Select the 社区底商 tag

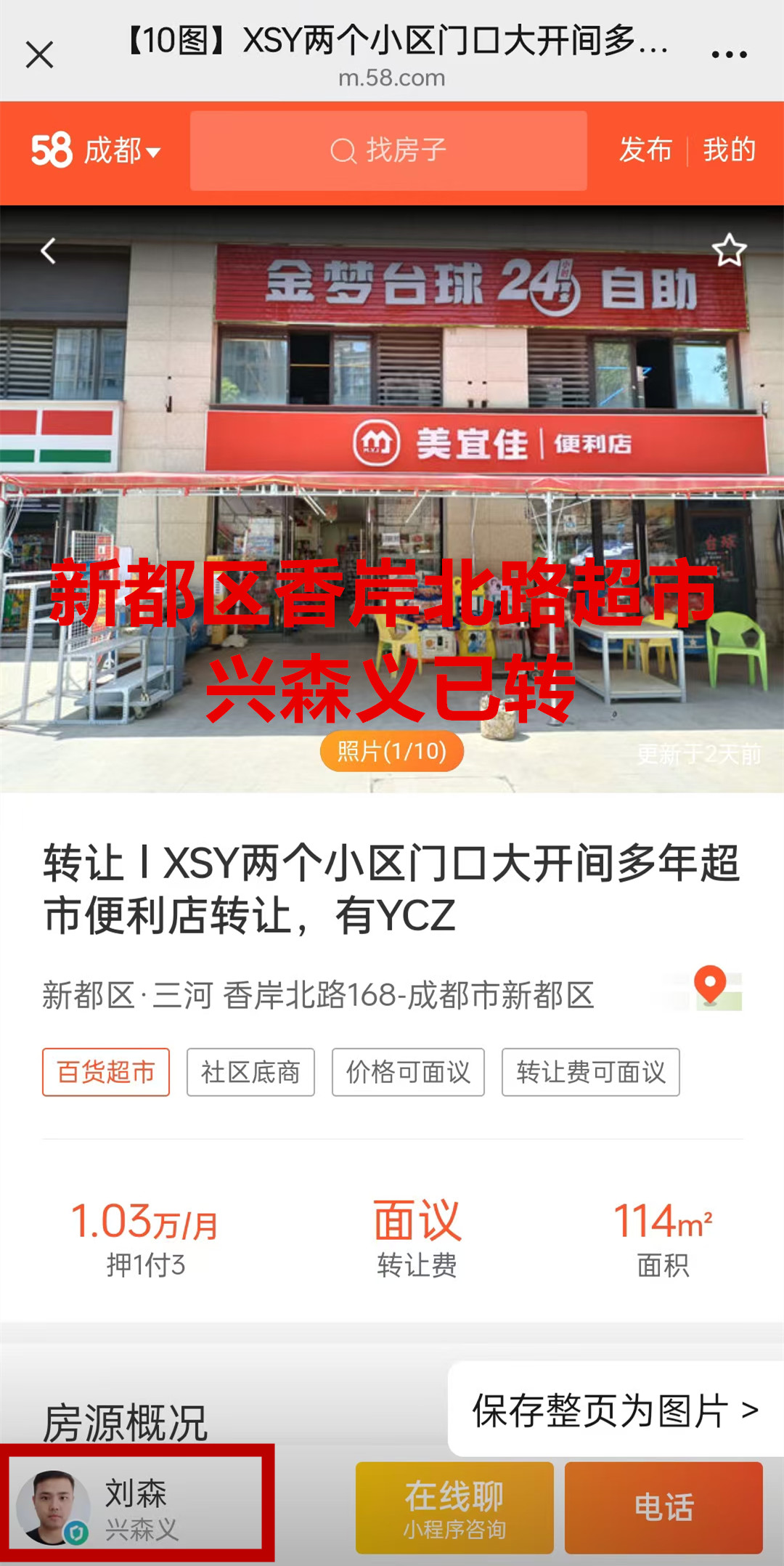[250, 1072]
